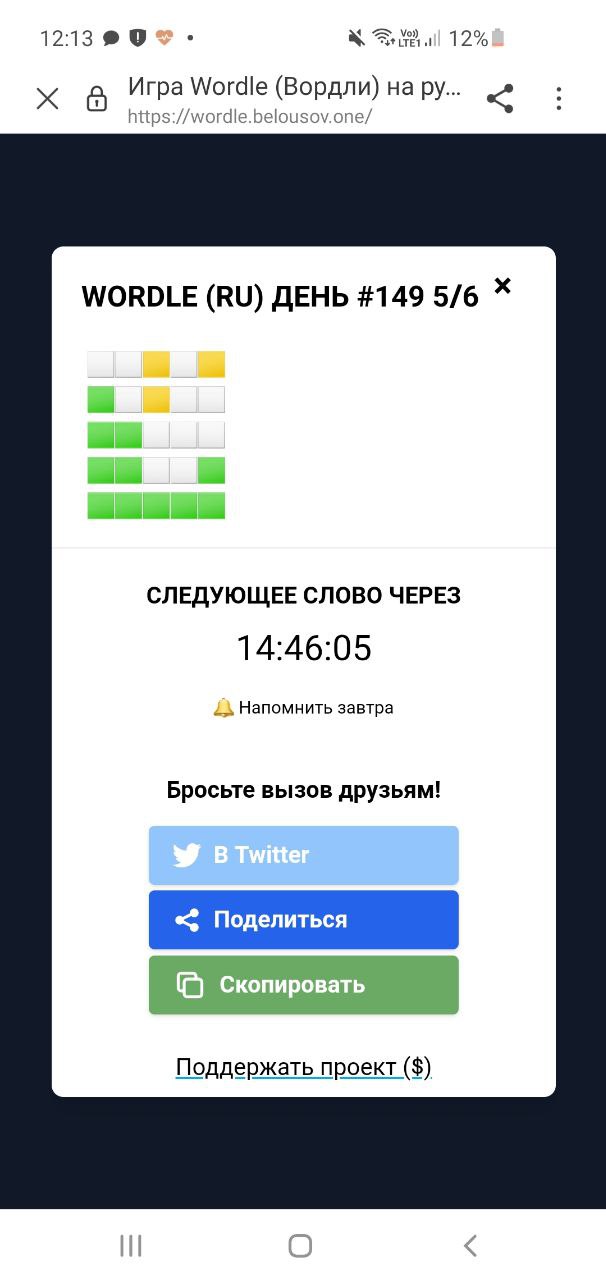Go to the system home screen
Viewport: 606px width, 1280px height.
pos(300,1245)
